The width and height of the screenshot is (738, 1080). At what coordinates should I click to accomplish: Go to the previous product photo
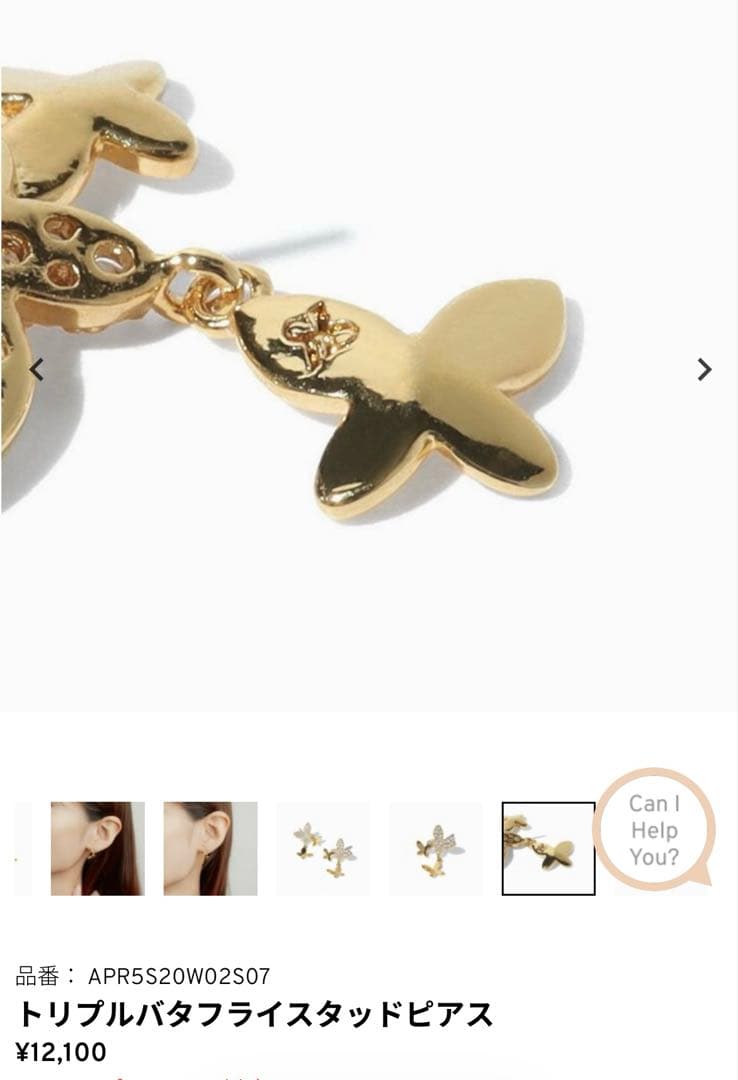coord(37,370)
